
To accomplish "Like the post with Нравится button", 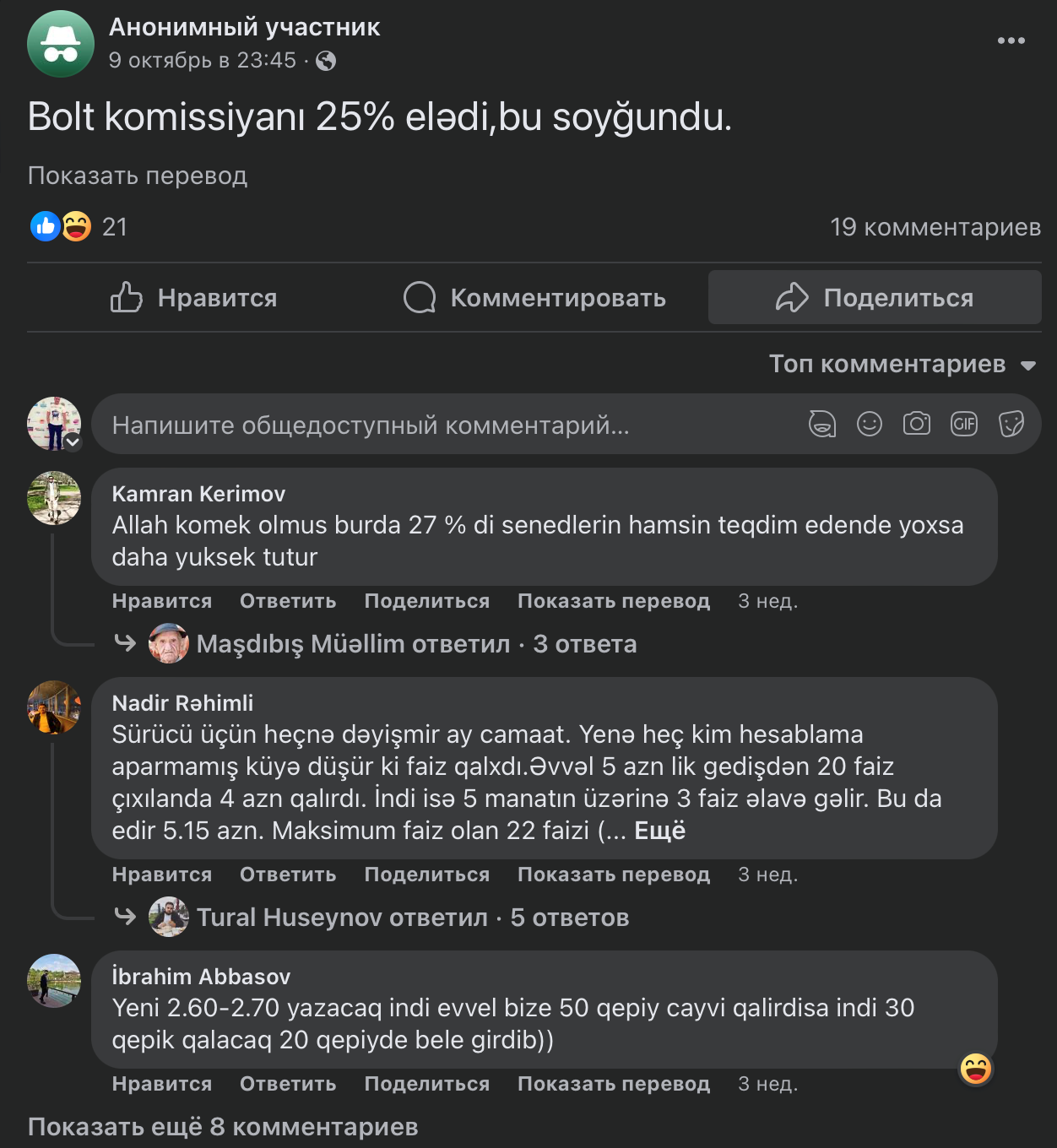I will coord(194,298).
